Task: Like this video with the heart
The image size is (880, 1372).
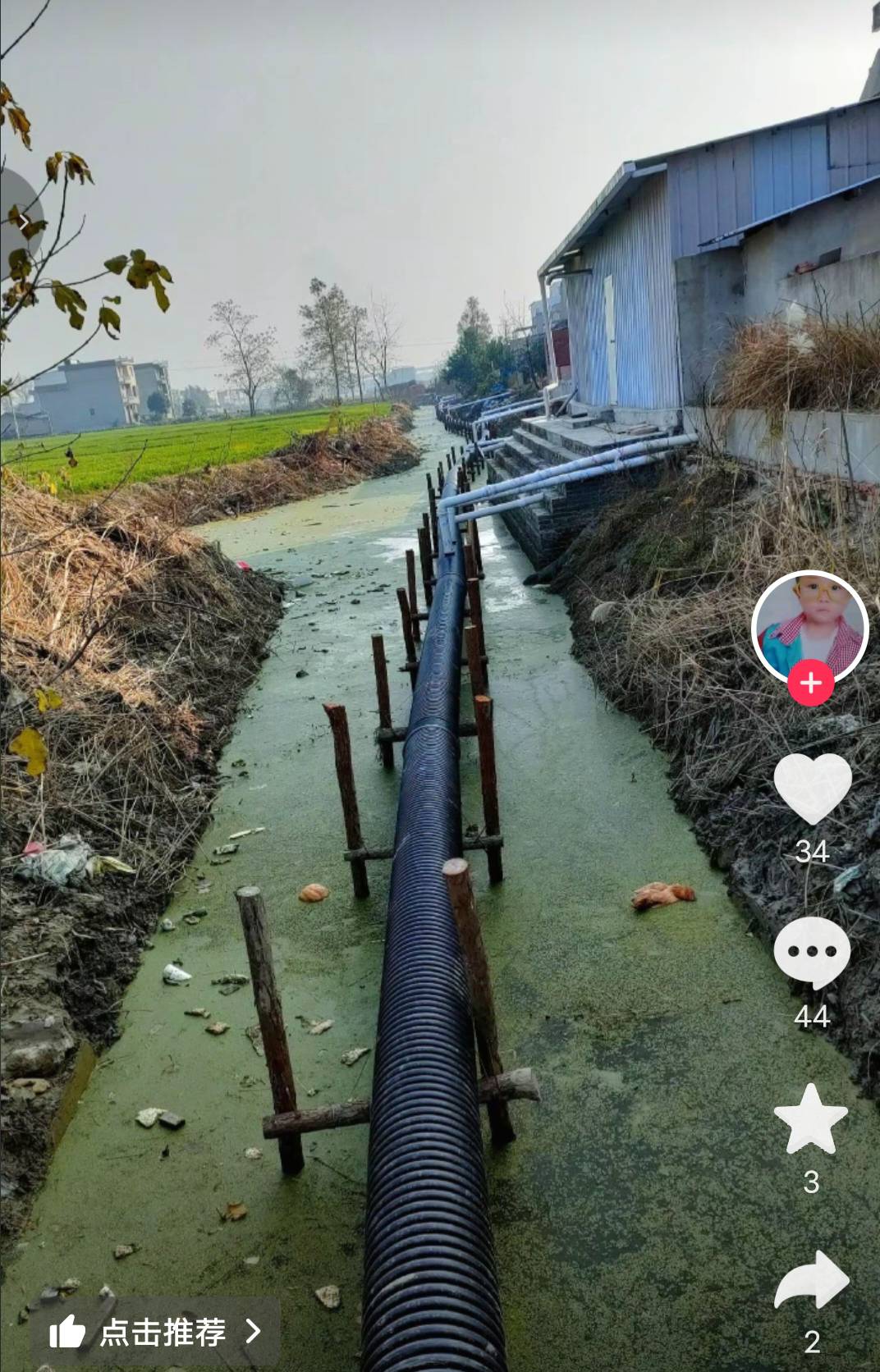Action: [x=812, y=788]
